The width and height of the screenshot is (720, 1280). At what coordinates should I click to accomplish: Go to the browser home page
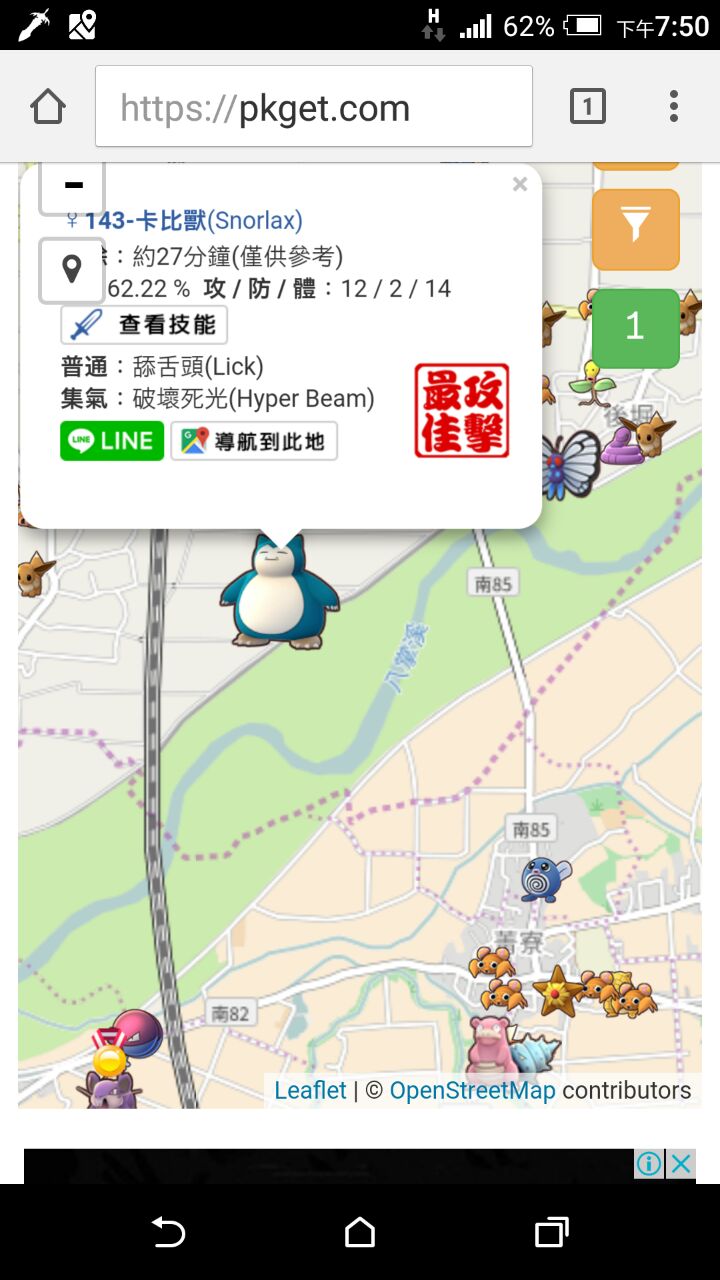[x=48, y=107]
